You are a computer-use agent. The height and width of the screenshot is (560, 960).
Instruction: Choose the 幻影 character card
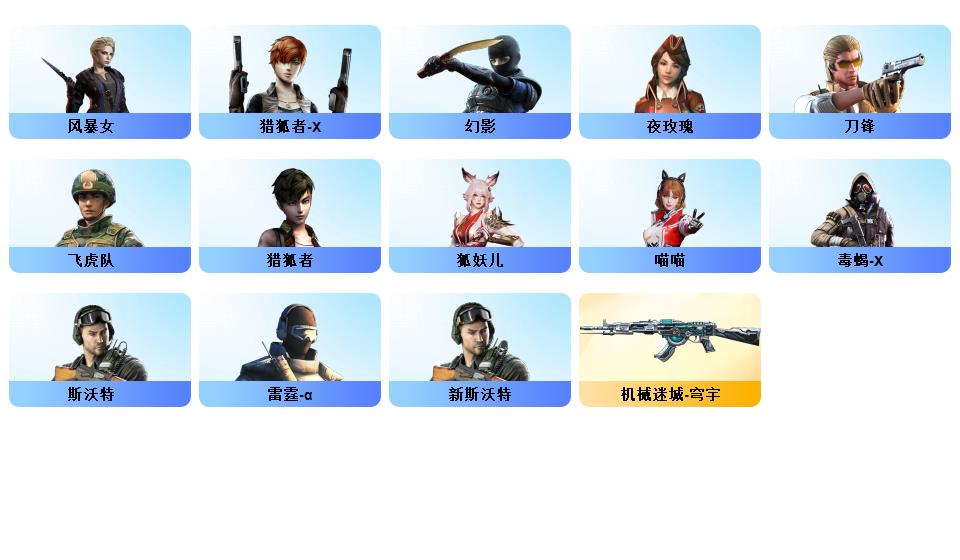[x=480, y=82]
